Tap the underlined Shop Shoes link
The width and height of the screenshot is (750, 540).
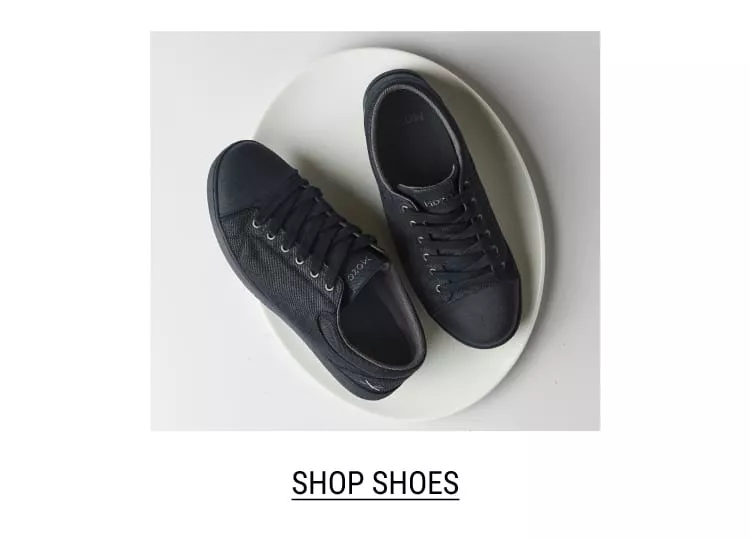pos(375,482)
